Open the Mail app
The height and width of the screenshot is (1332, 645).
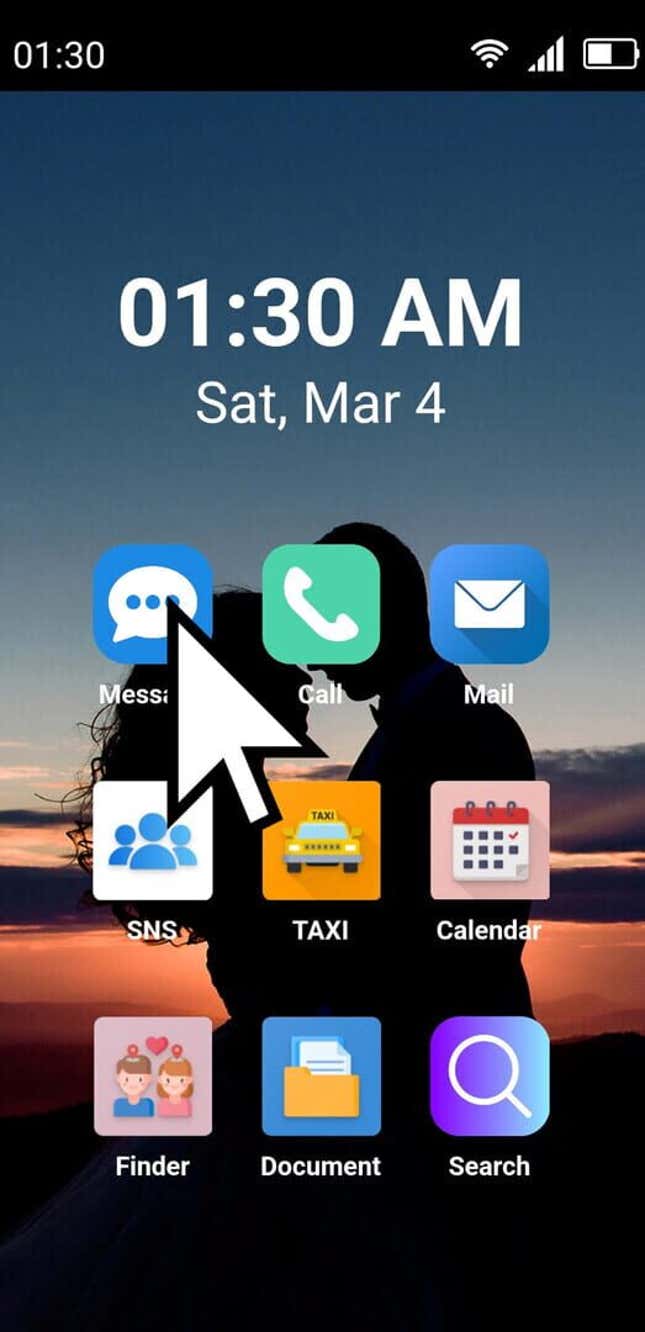tap(489, 604)
